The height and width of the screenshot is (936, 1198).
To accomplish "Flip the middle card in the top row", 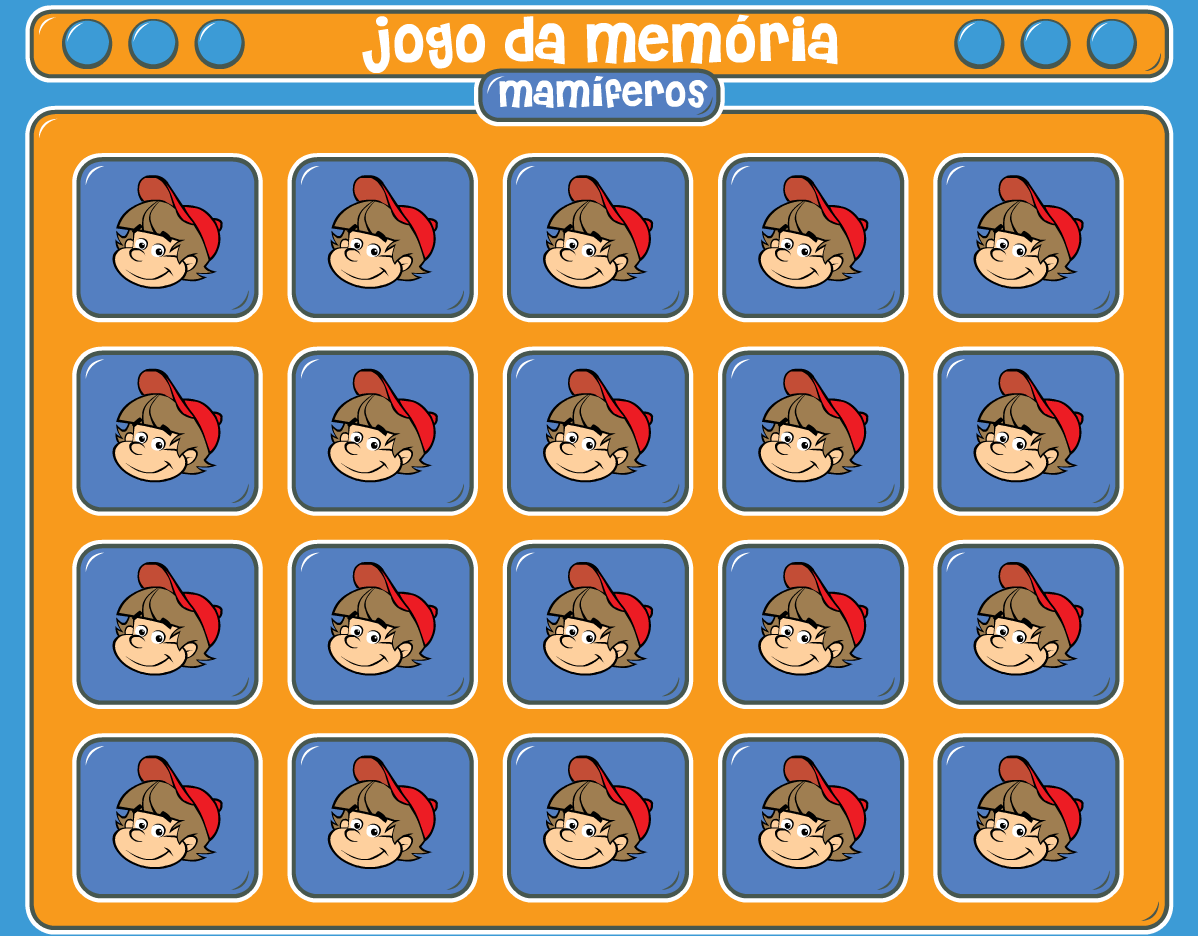I will pyautogui.click(x=598, y=237).
